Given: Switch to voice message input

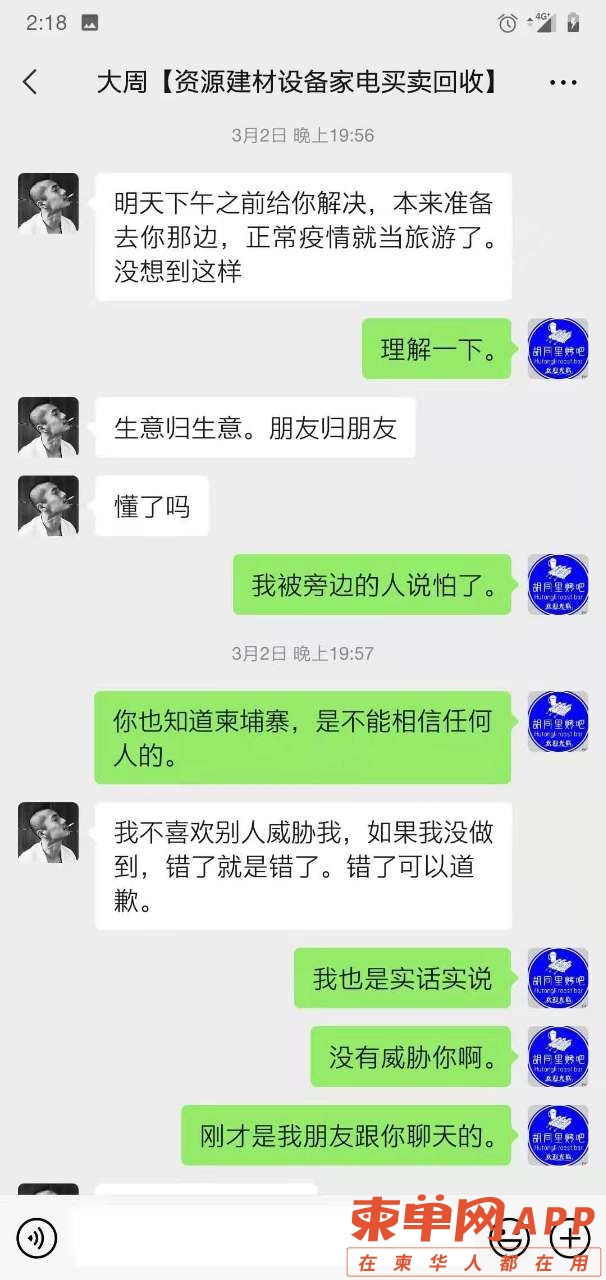Looking at the screenshot, I should [37, 1240].
